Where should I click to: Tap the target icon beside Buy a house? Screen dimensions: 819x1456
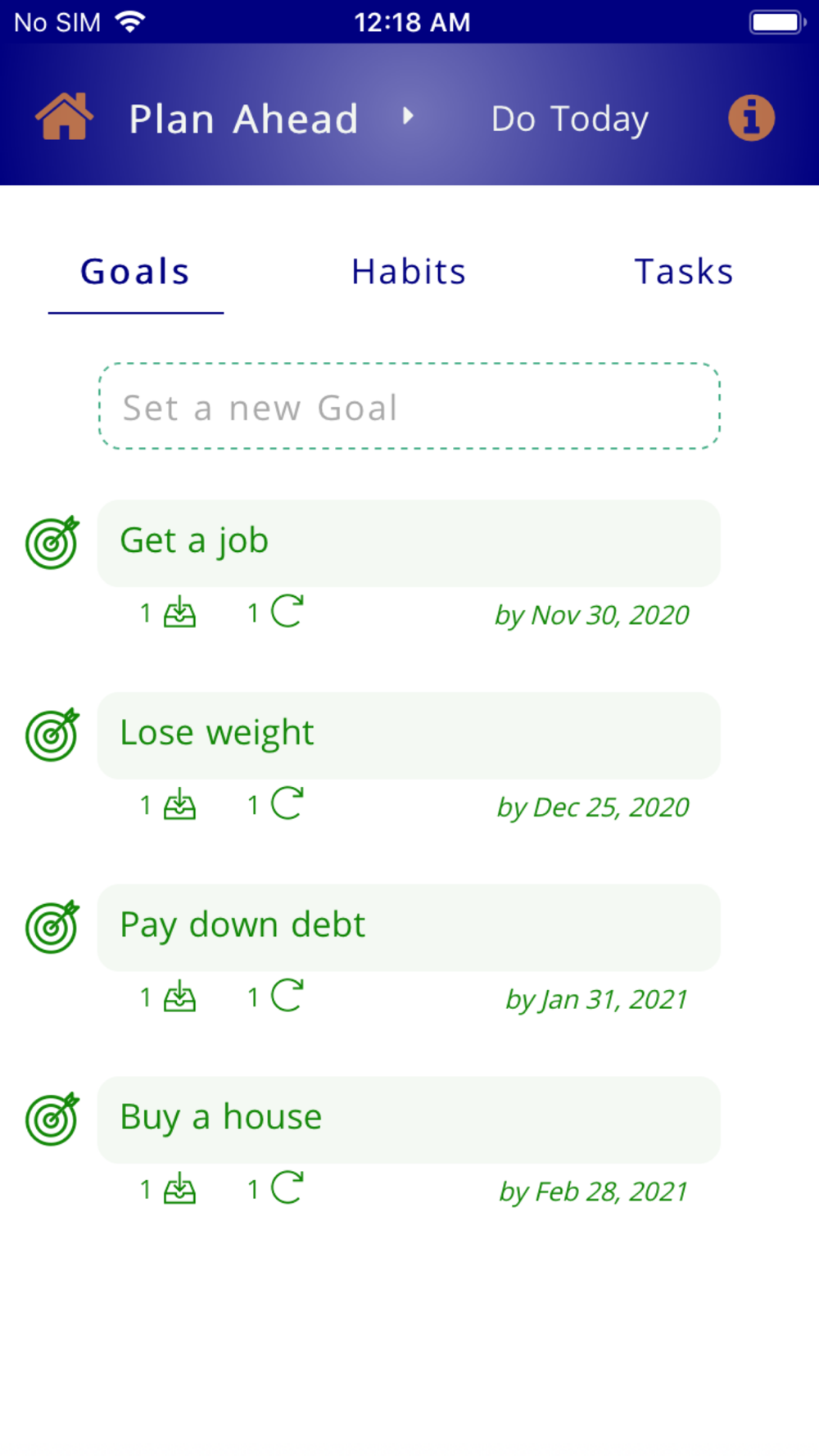pos(52,1119)
